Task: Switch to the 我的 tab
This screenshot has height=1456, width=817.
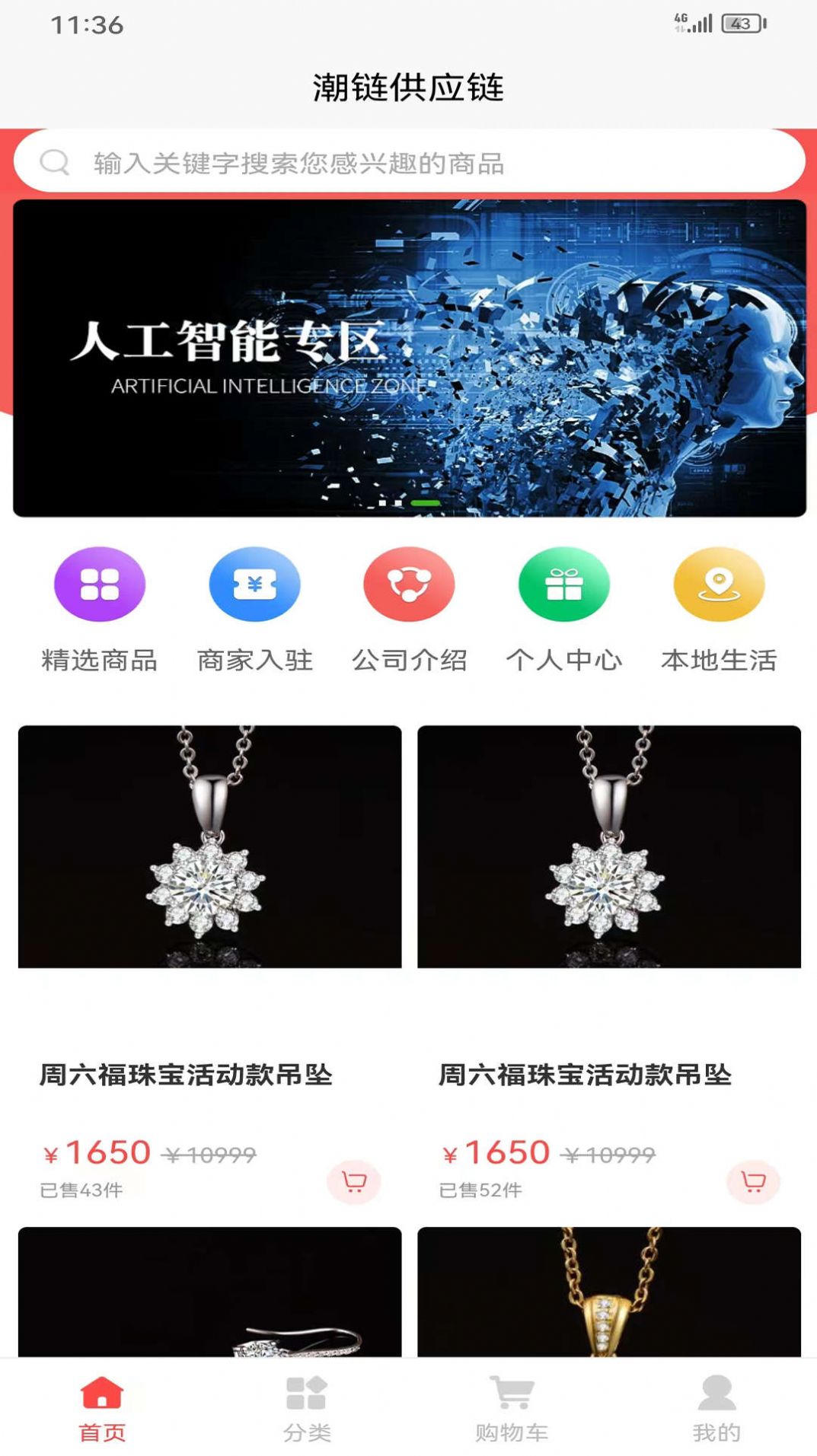Action: pyautogui.click(x=716, y=1408)
